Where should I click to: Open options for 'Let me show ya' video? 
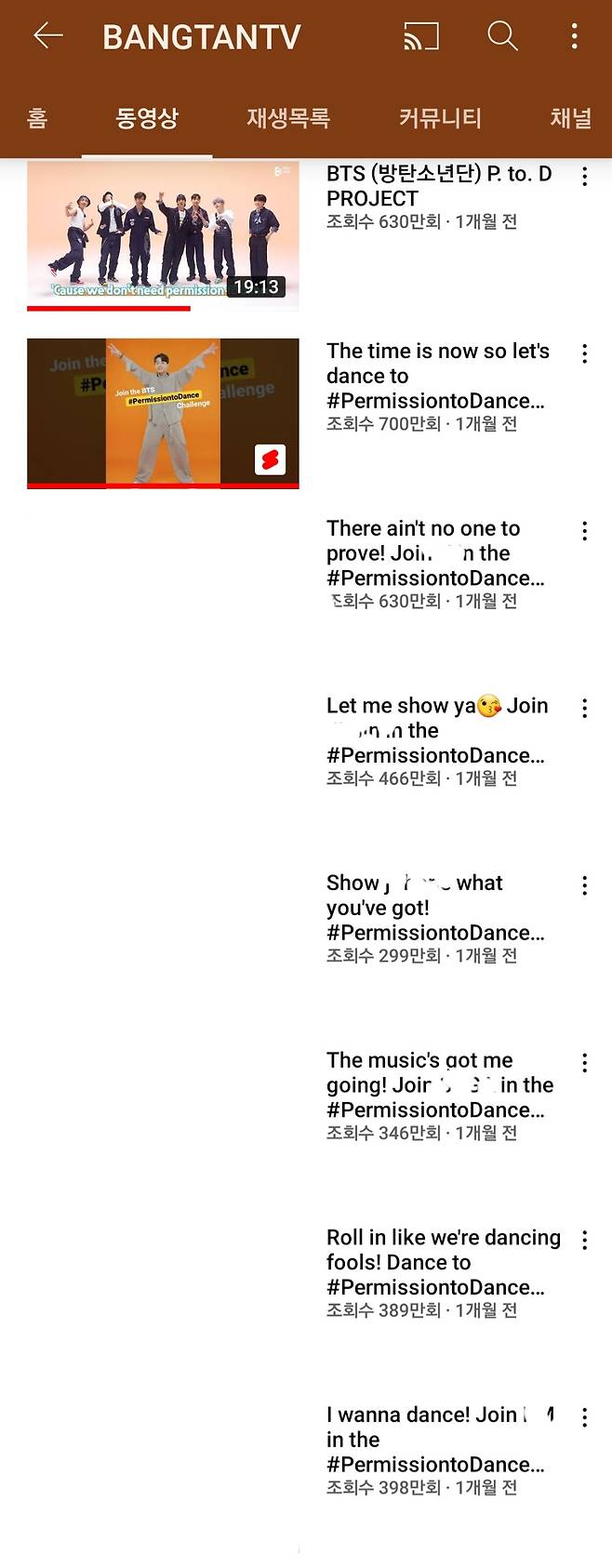(584, 709)
